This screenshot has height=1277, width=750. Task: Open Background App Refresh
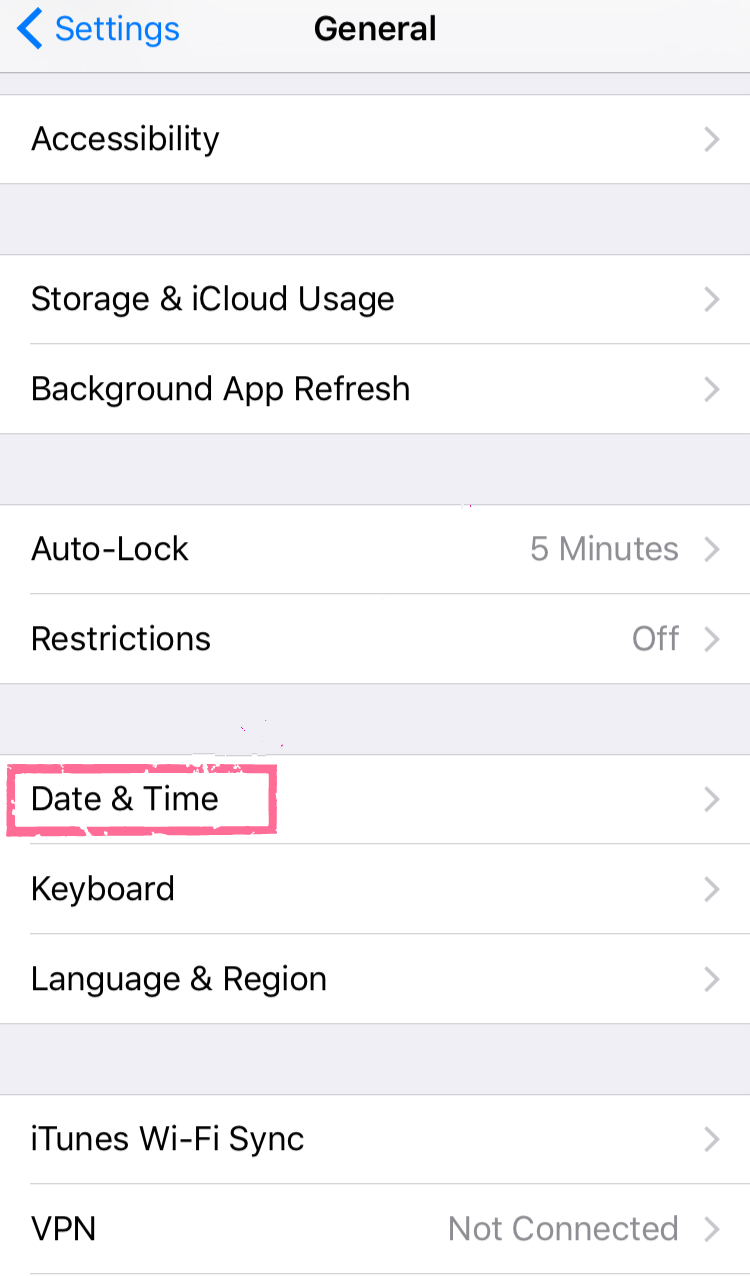[x=374, y=389]
